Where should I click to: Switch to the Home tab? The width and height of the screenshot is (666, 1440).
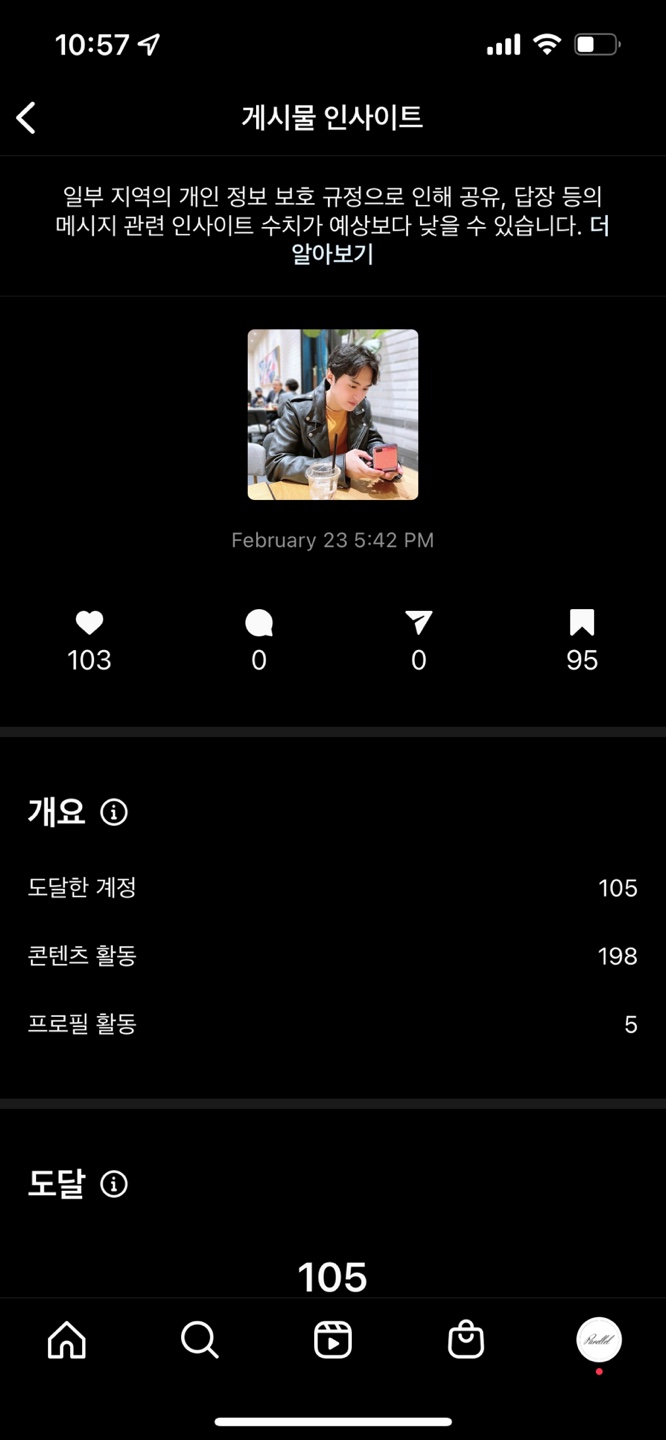(x=67, y=1340)
